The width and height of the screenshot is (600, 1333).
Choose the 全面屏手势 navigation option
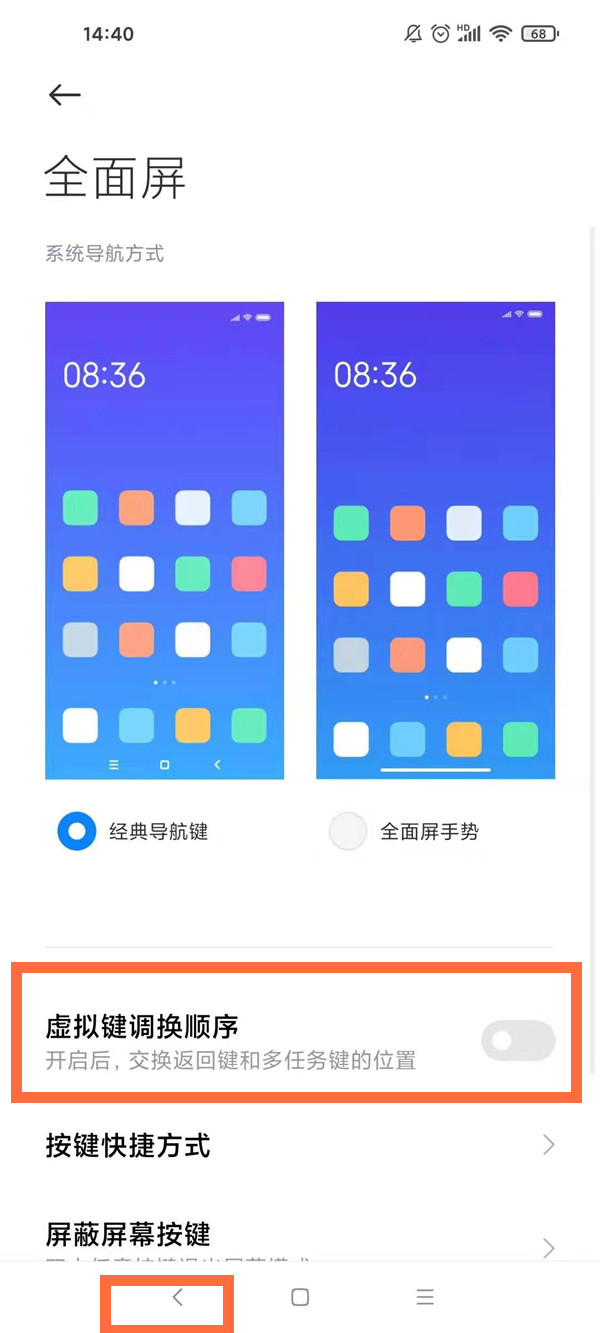(348, 832)
